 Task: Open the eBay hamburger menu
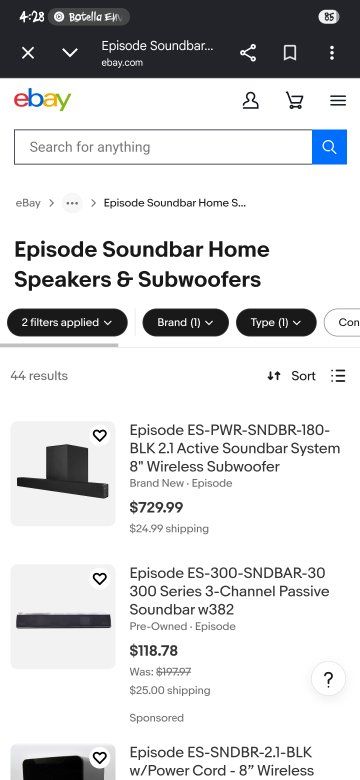point(338,101)
